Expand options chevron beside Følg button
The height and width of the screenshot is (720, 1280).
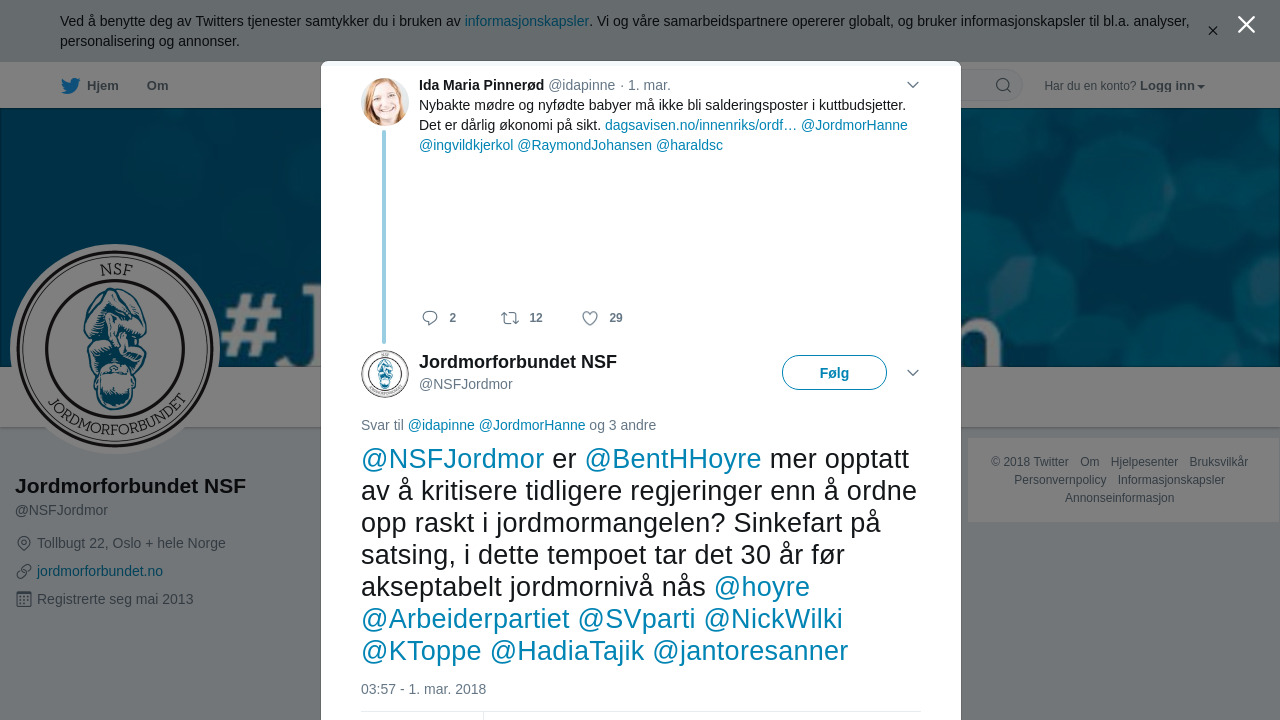click(x=912, y=373)
